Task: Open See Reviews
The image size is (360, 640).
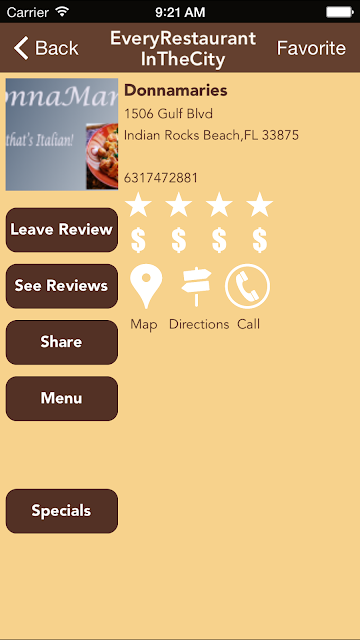Action: (x=62, y=286)
